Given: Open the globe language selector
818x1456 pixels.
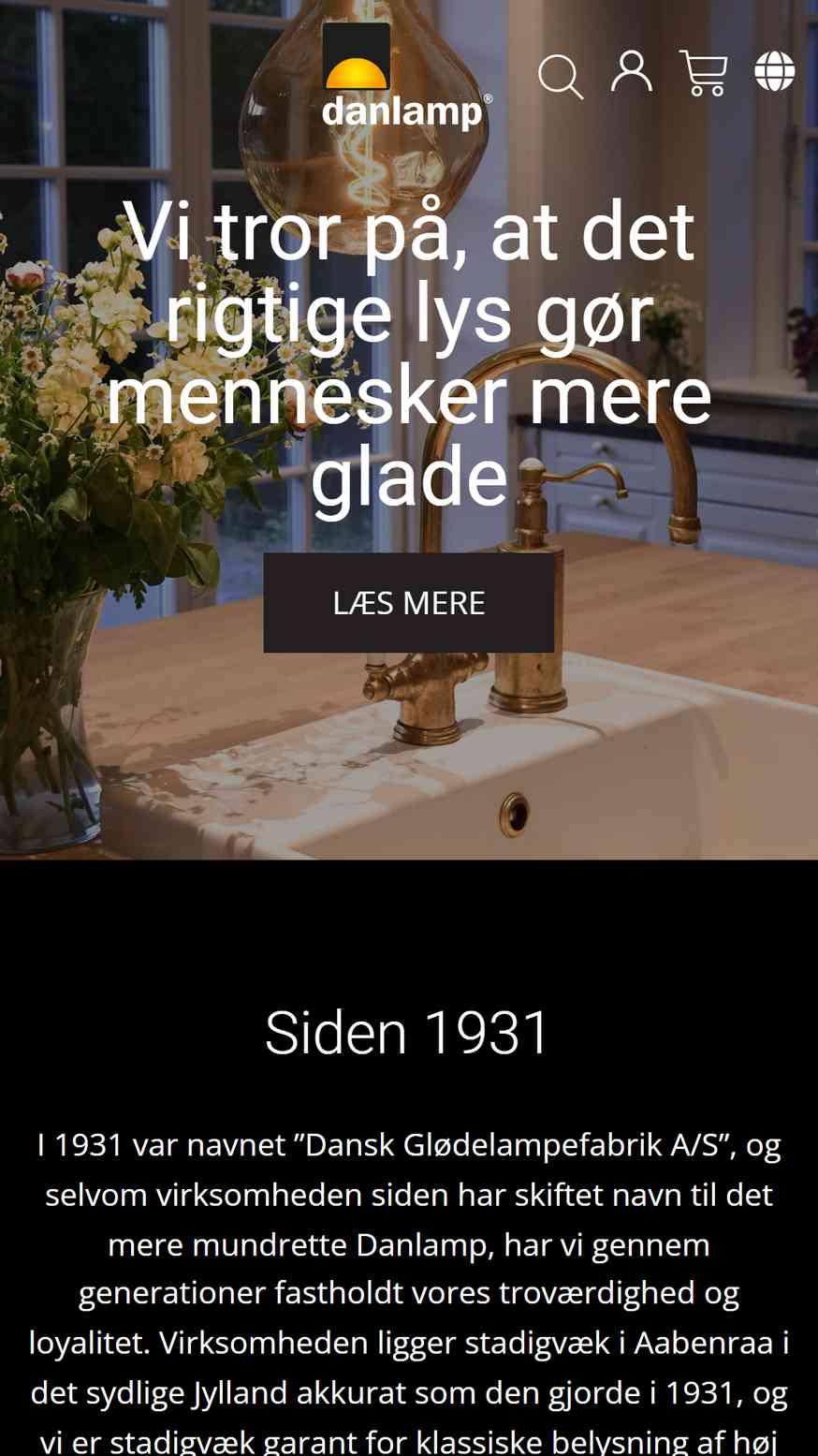Looking at the screenshot, I should click(x=775, y=71).
